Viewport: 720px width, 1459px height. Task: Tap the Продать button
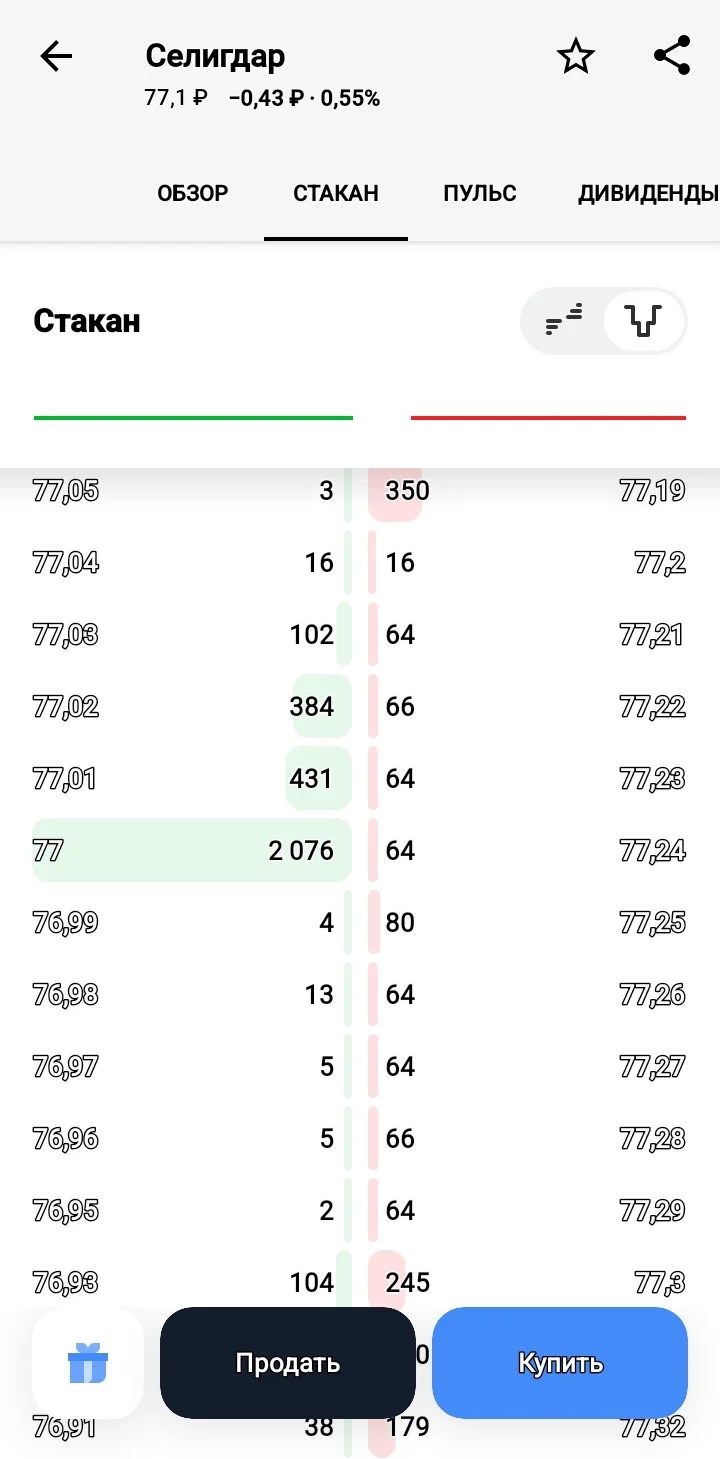point(288,1363)
